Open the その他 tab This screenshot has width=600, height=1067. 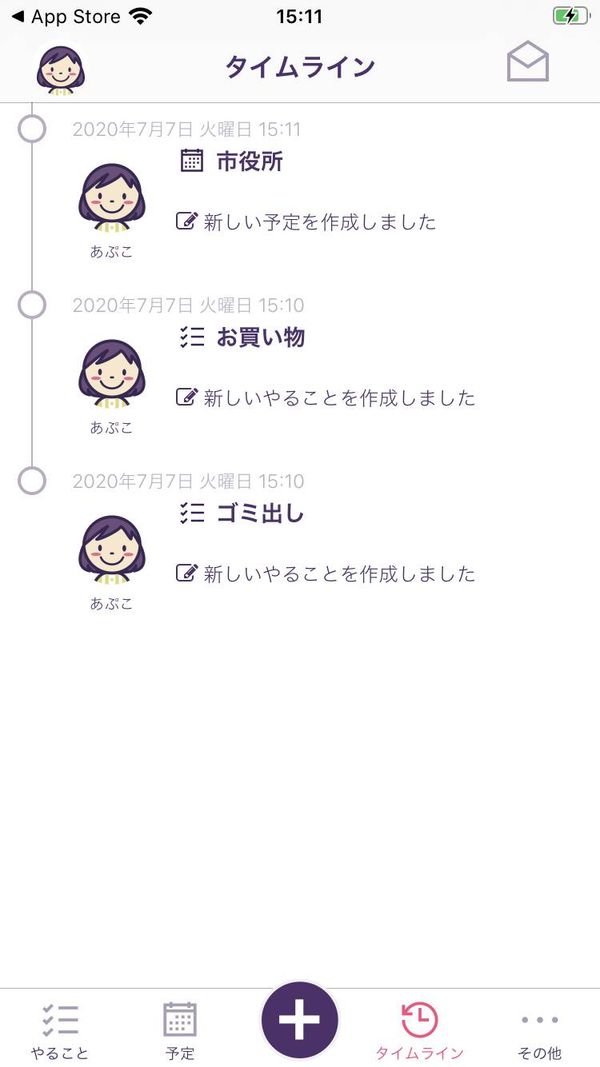pos(540,1030)
